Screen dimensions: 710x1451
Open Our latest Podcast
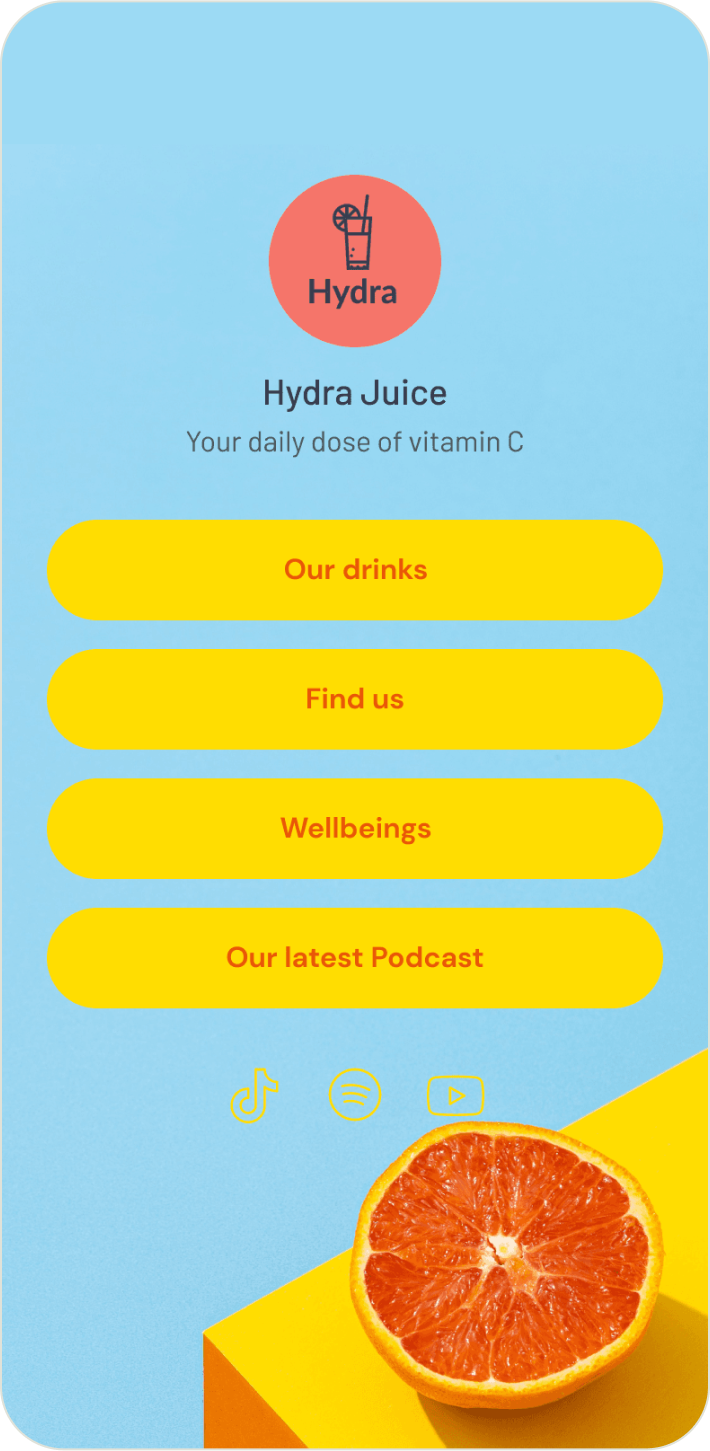(x=355, y=958)
